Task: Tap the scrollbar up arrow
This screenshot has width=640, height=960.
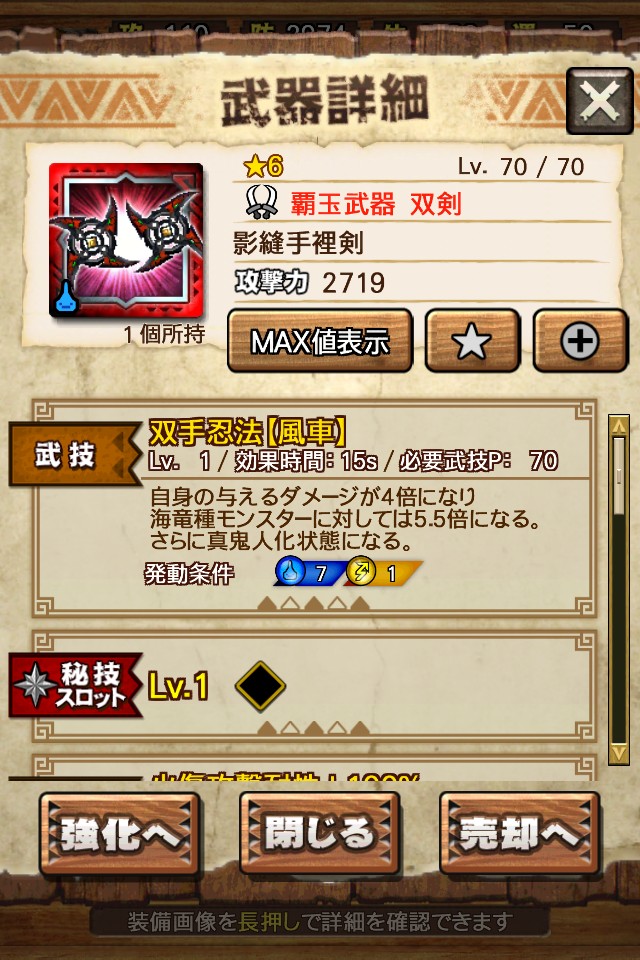Action: coord(619,426)
